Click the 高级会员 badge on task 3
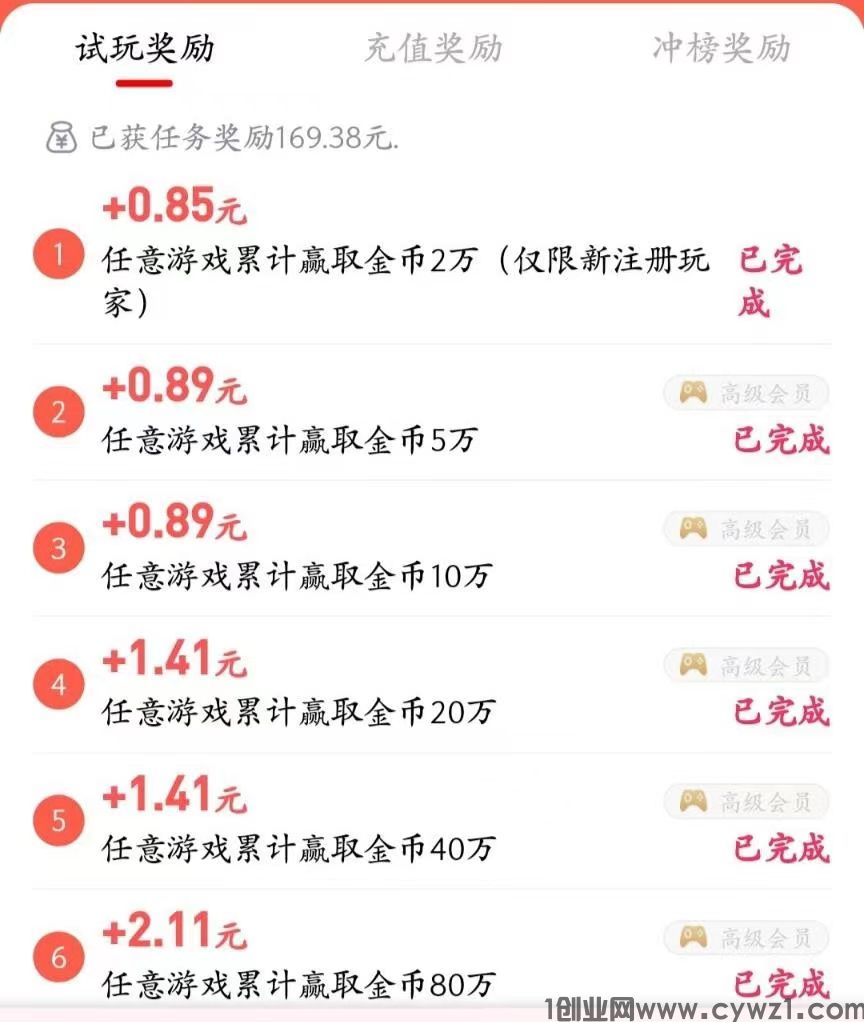 tap(745, 529)
